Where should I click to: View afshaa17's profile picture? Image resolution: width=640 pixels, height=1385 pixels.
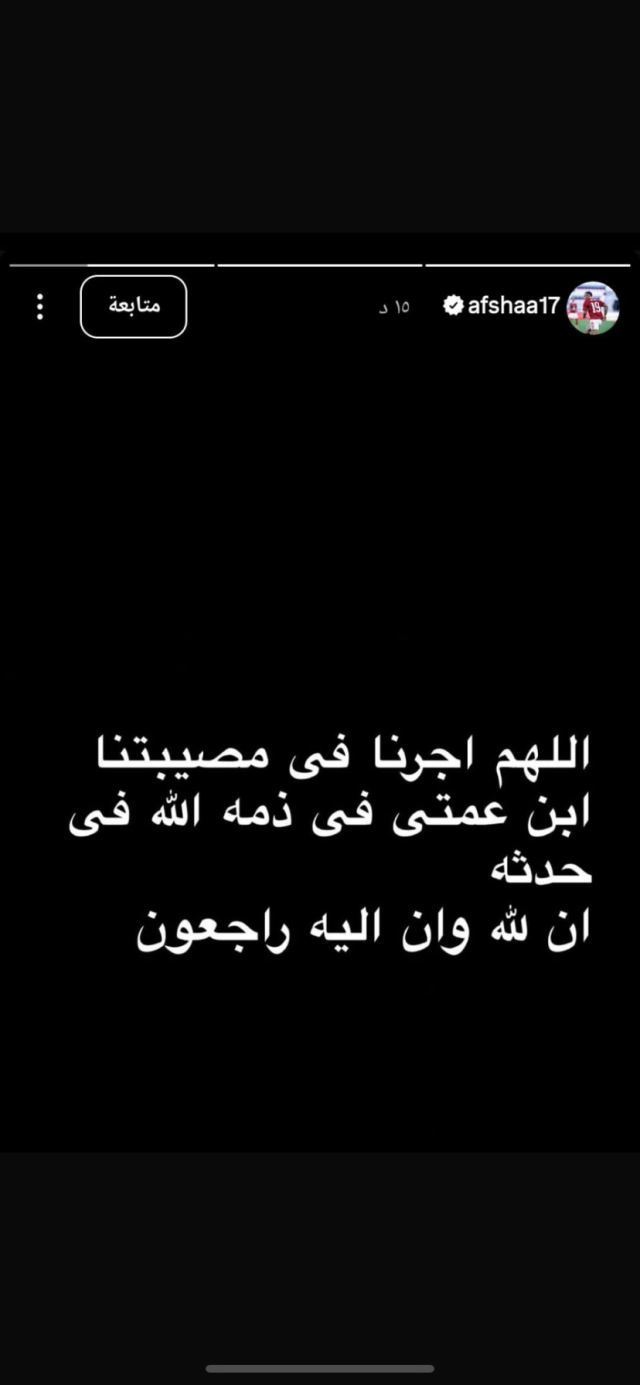[594, 307]
